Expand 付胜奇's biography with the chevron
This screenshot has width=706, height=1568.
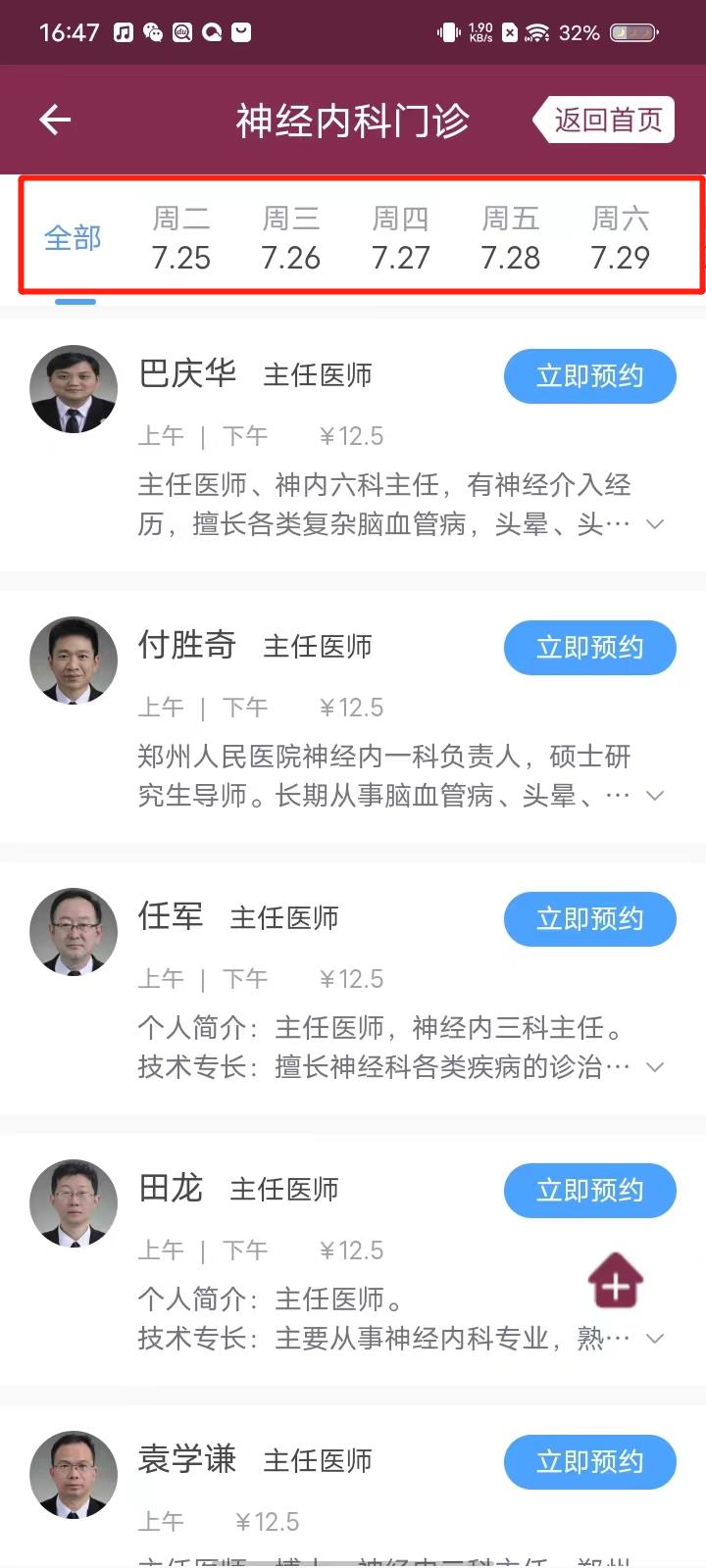(x=654, y=796)
